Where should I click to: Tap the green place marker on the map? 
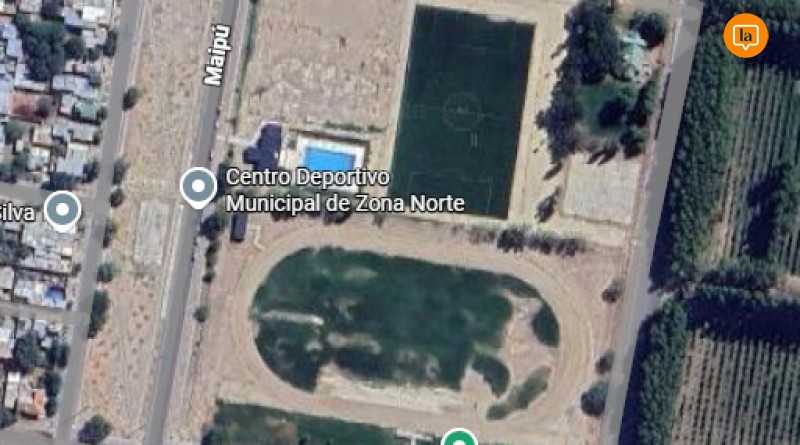point(459,438)
